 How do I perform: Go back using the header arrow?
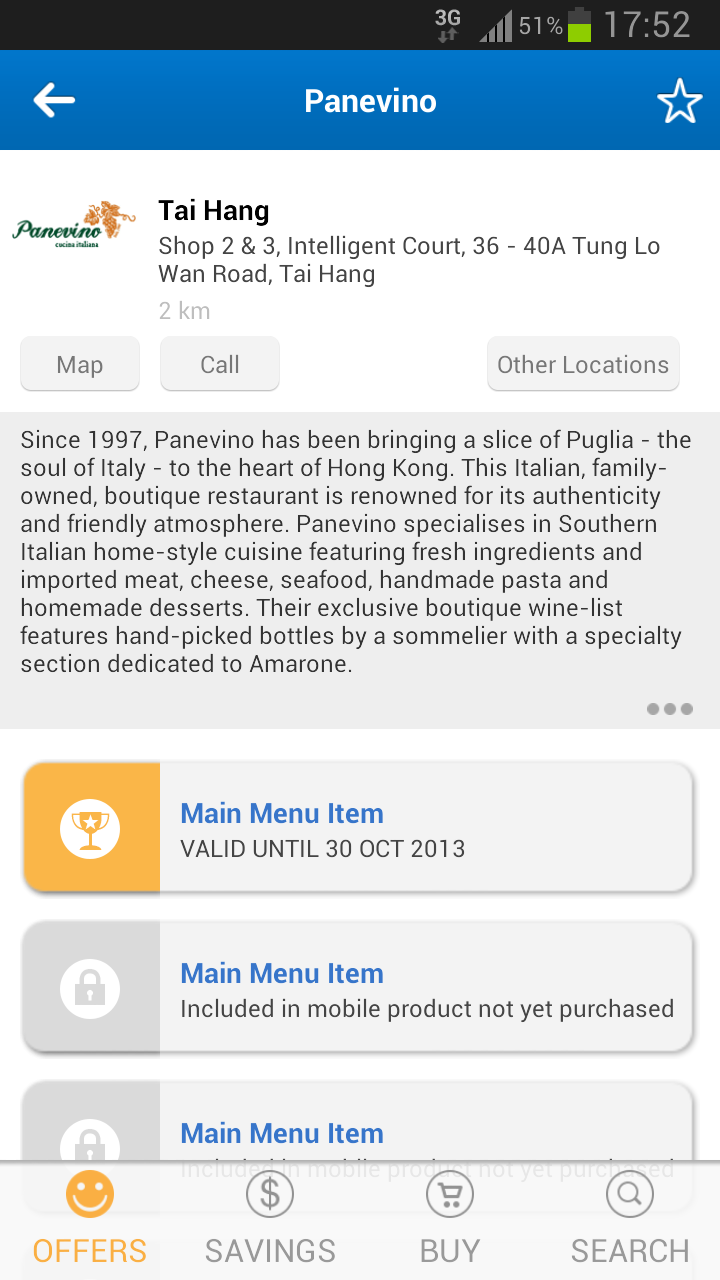coord(54,101)
